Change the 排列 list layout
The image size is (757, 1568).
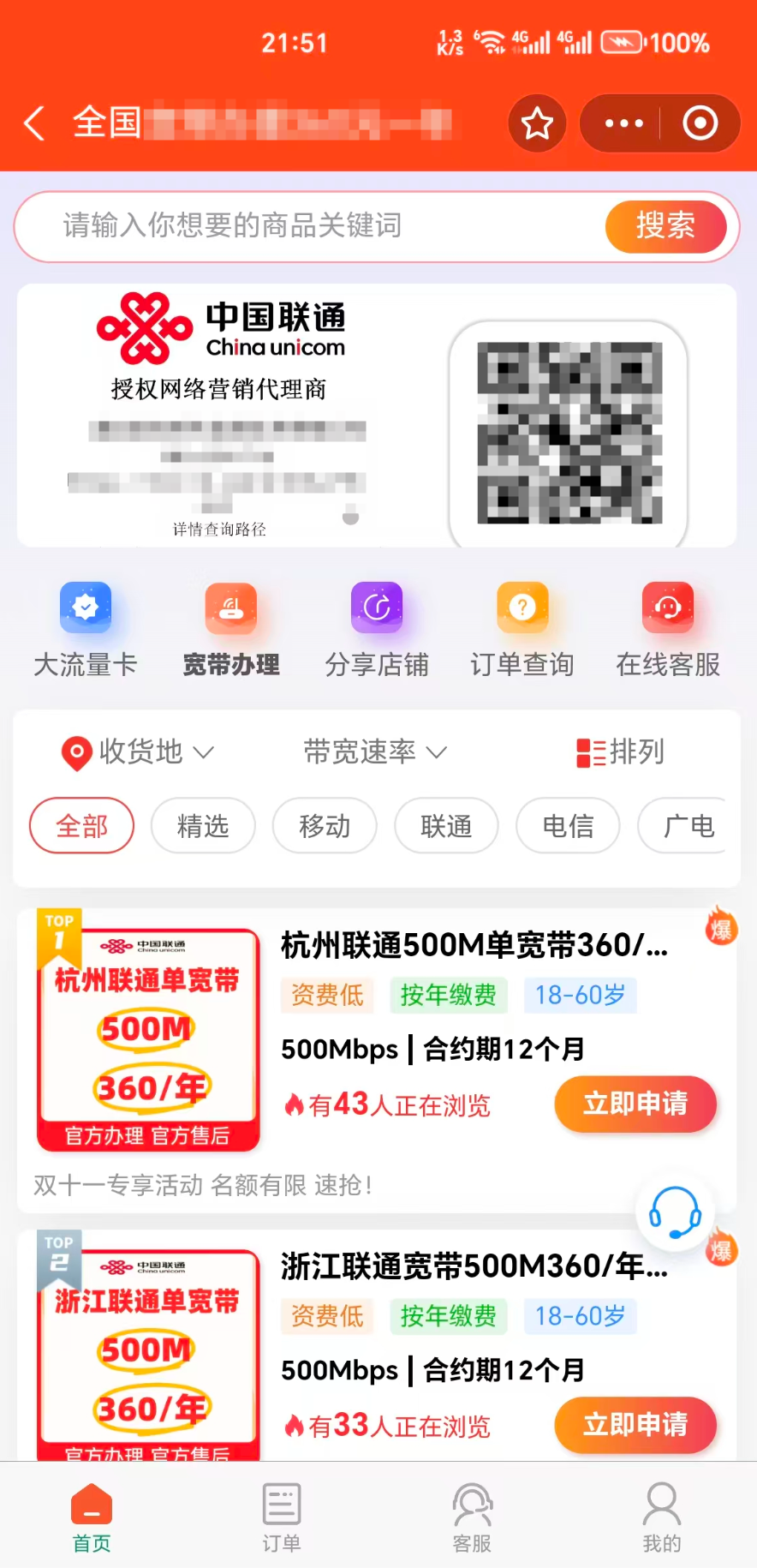click(621, 752)
